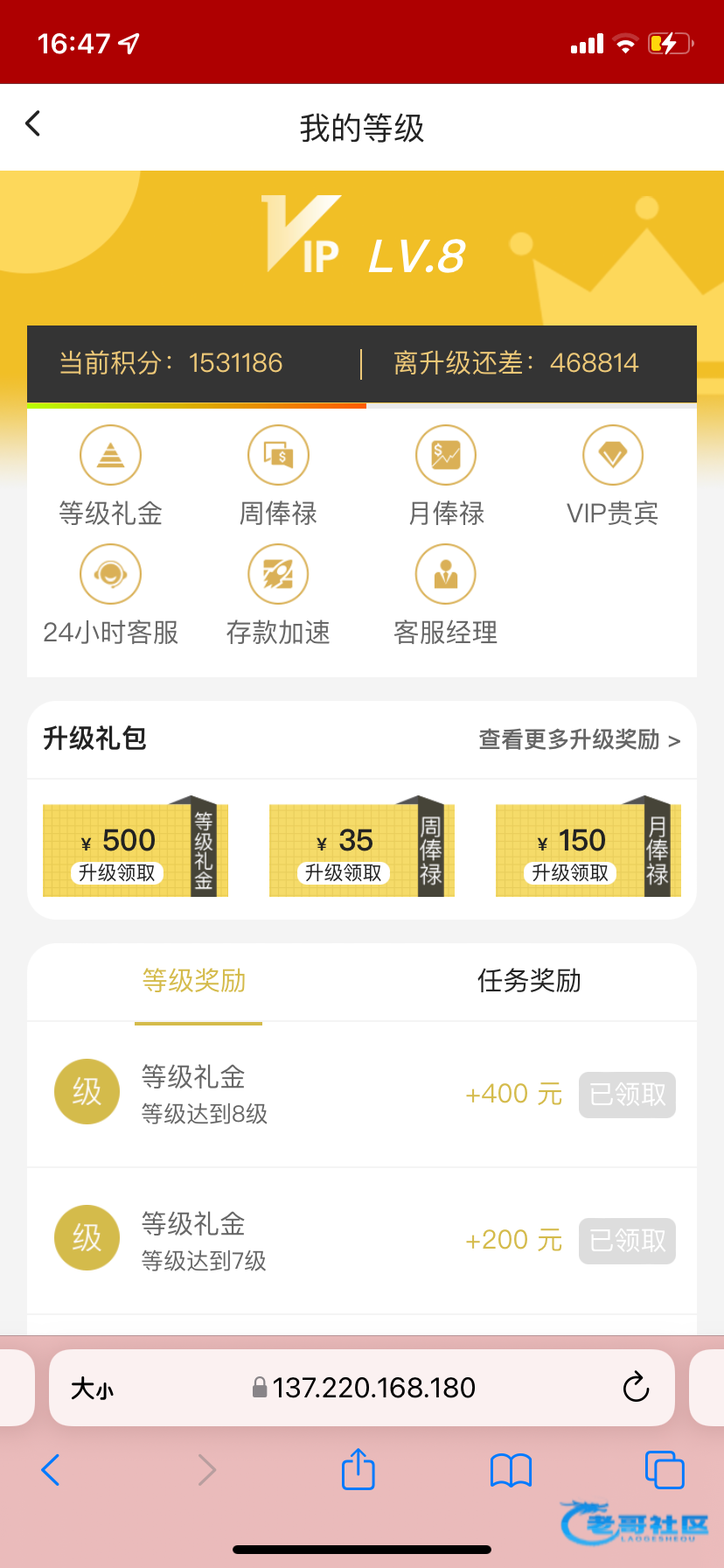Reload the page in Safari
Screen dimensions: 724x1568
point(636,1388)
